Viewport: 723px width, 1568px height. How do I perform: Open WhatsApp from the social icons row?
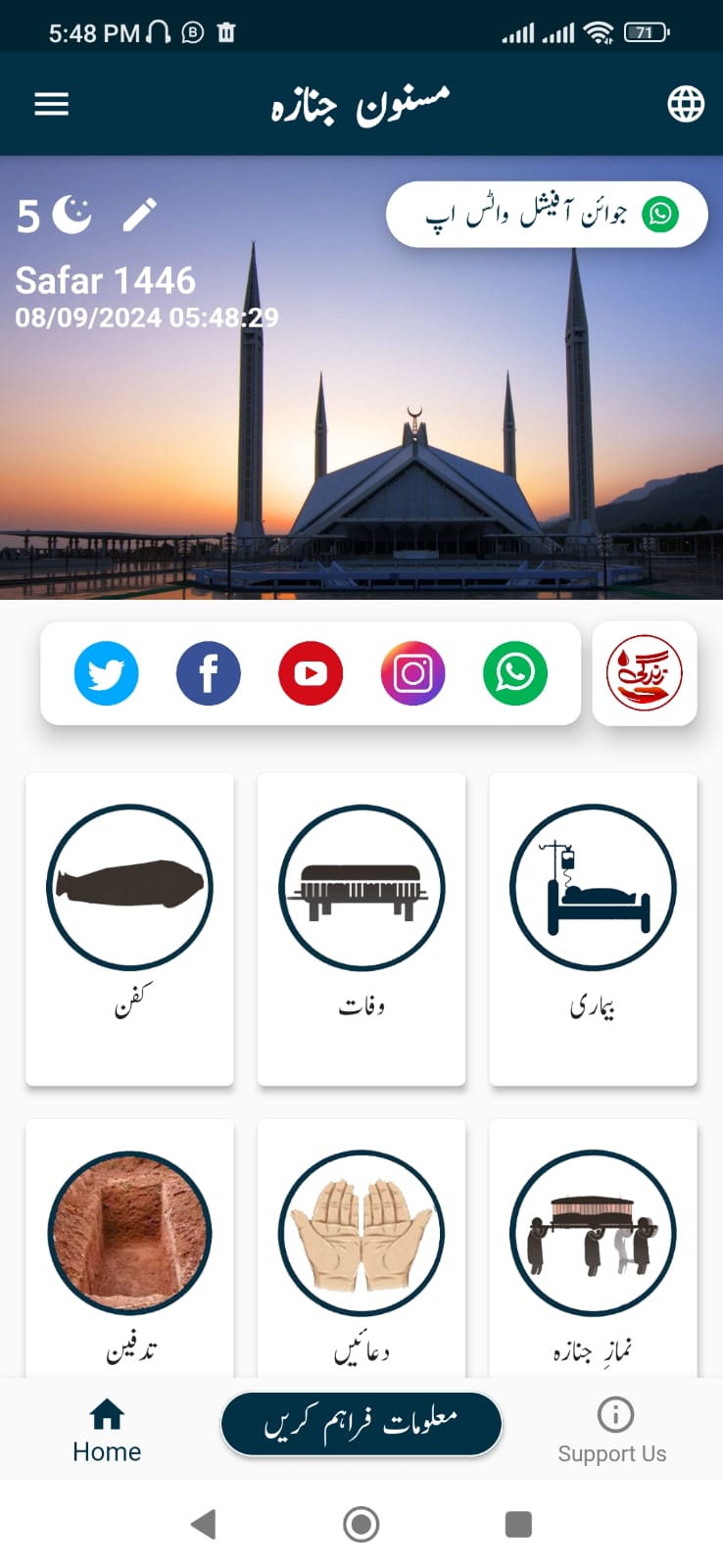click(515, 673)
